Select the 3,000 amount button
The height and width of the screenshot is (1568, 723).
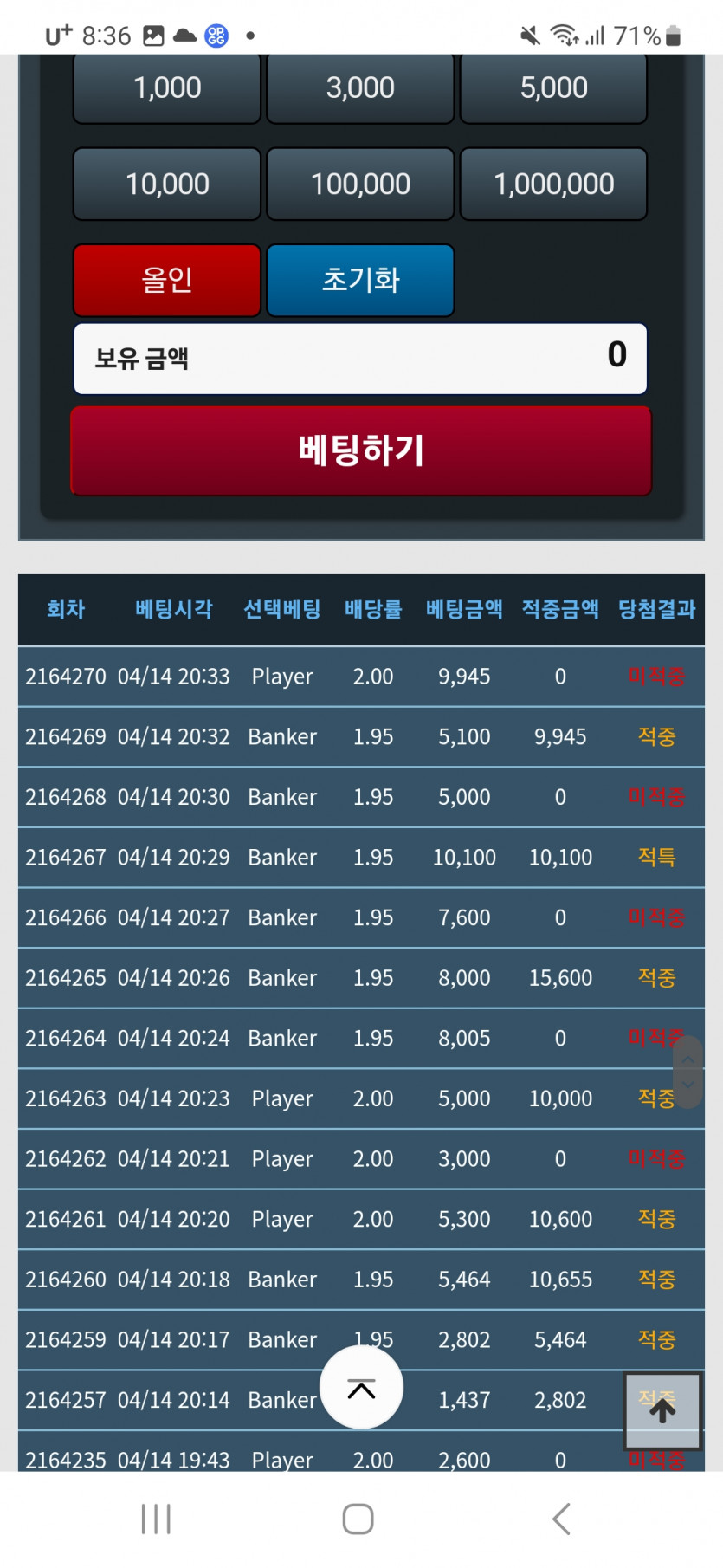[x=360, y=88]
